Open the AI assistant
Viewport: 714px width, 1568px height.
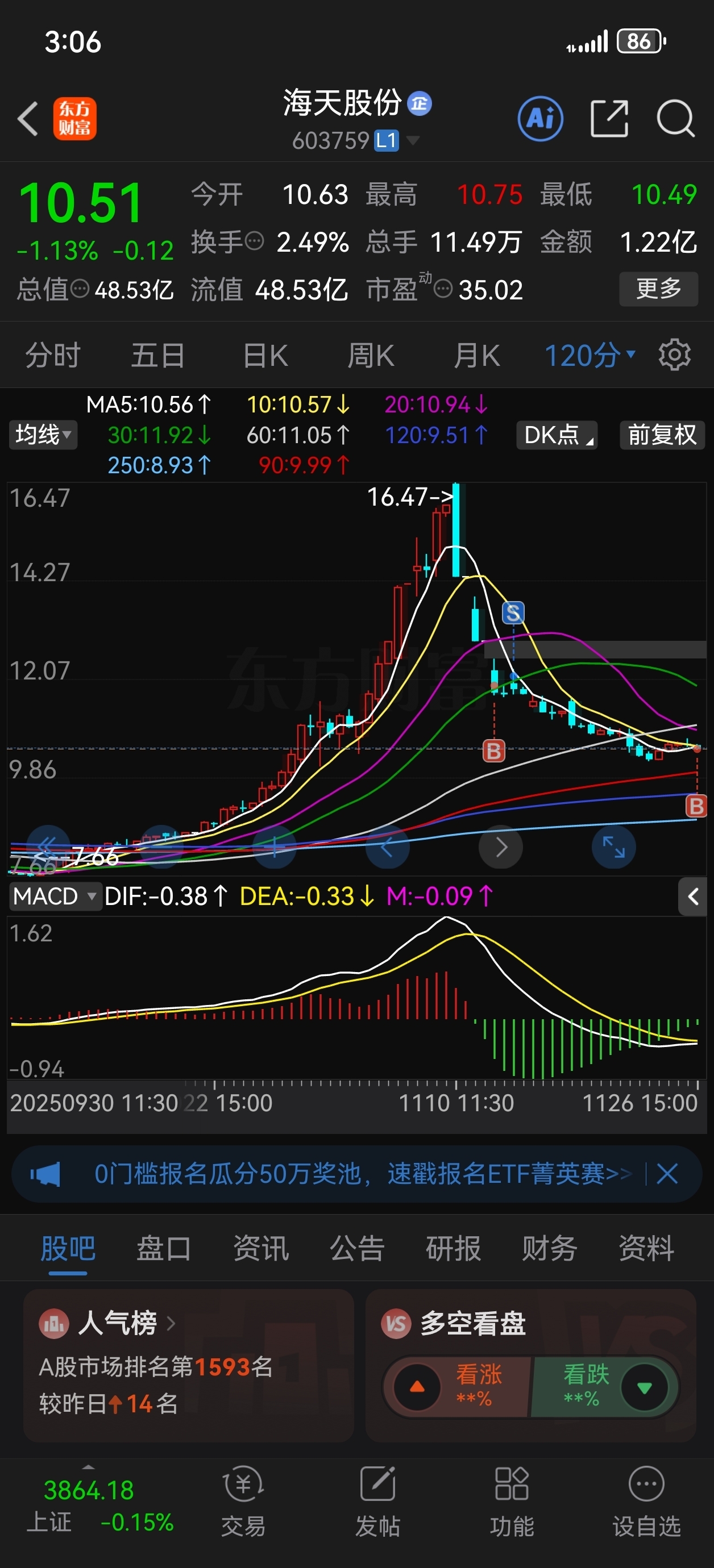tap(540, 119)
